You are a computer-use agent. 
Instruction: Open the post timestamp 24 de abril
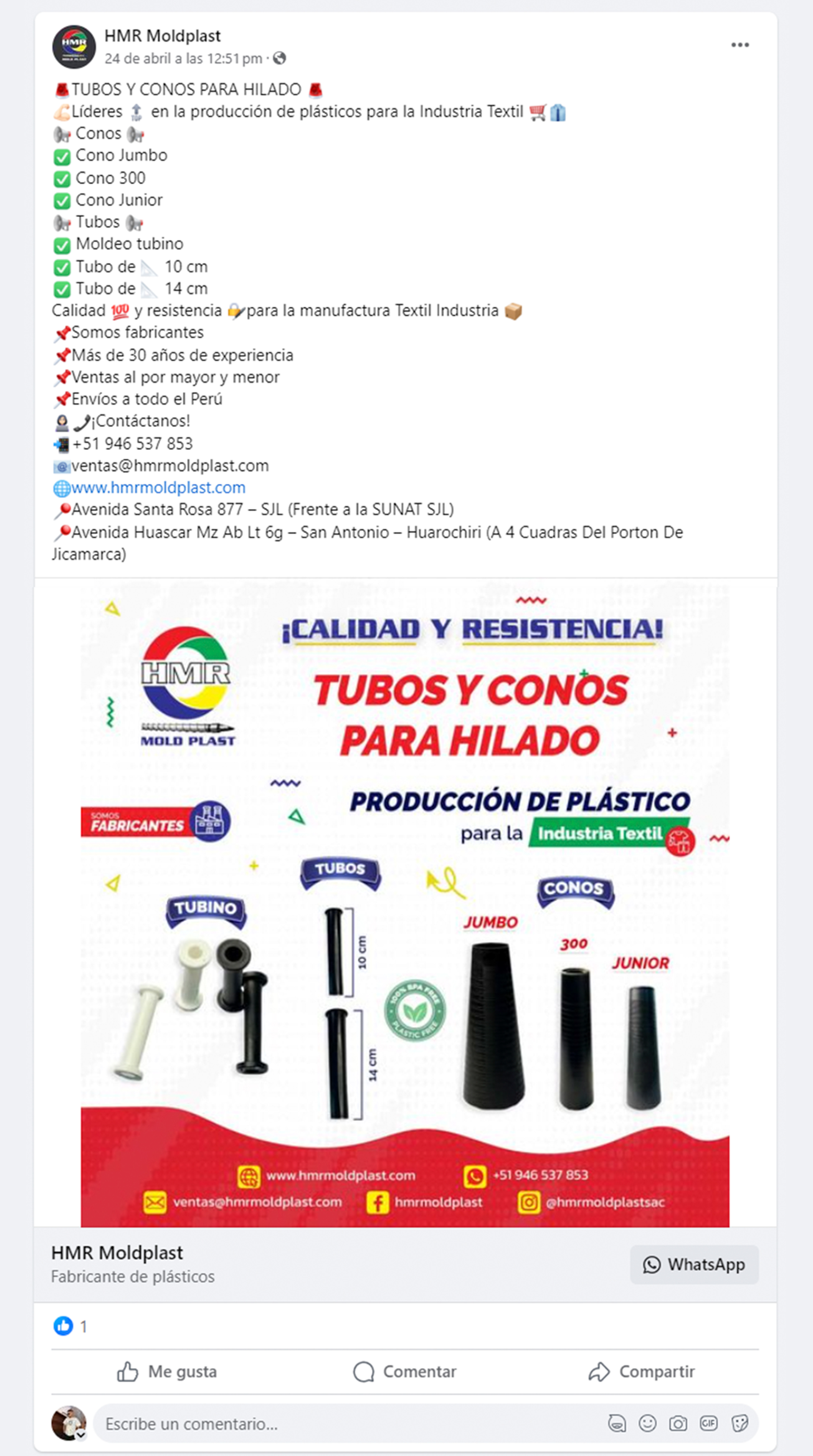coord(183,59)
